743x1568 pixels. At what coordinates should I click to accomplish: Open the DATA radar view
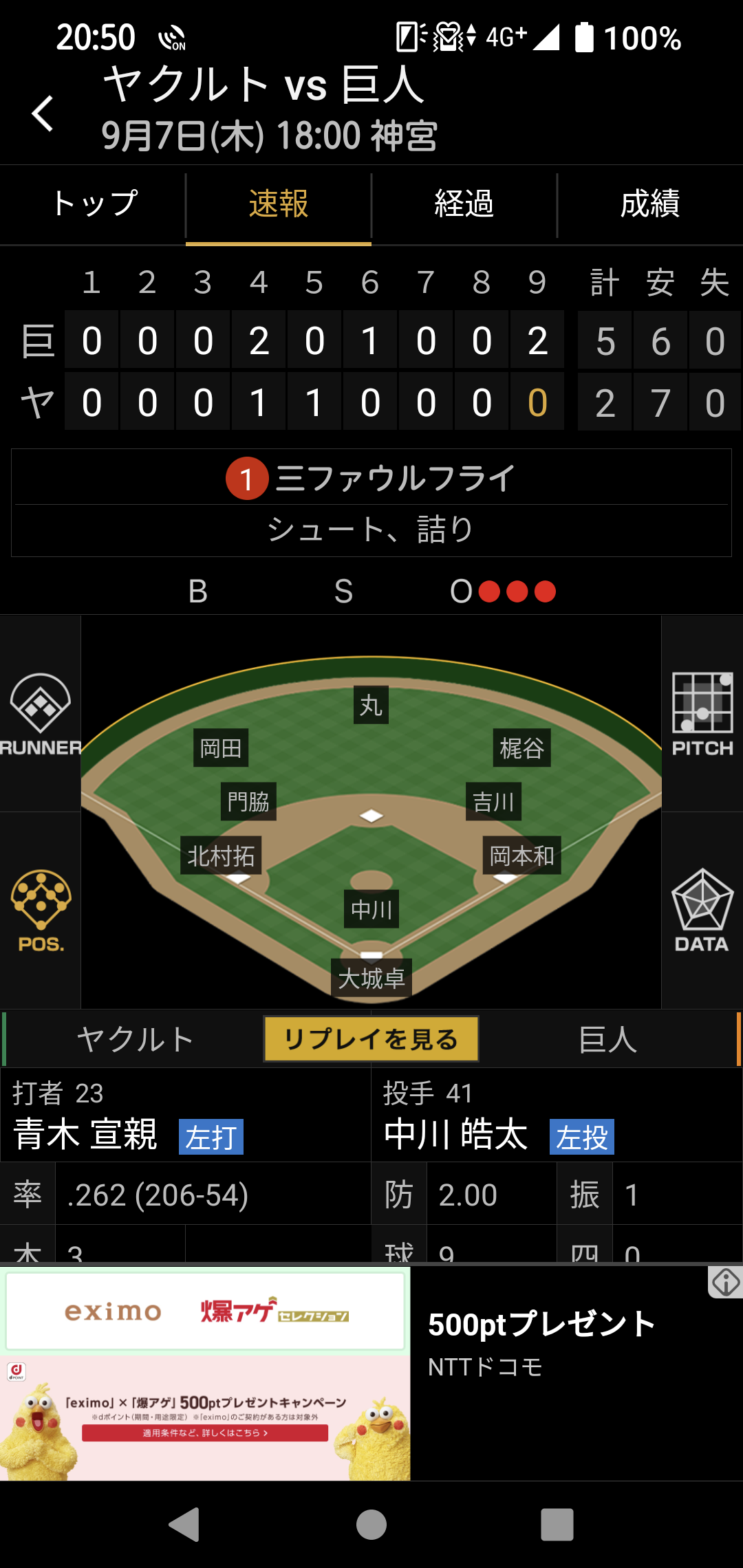(702, 911)
